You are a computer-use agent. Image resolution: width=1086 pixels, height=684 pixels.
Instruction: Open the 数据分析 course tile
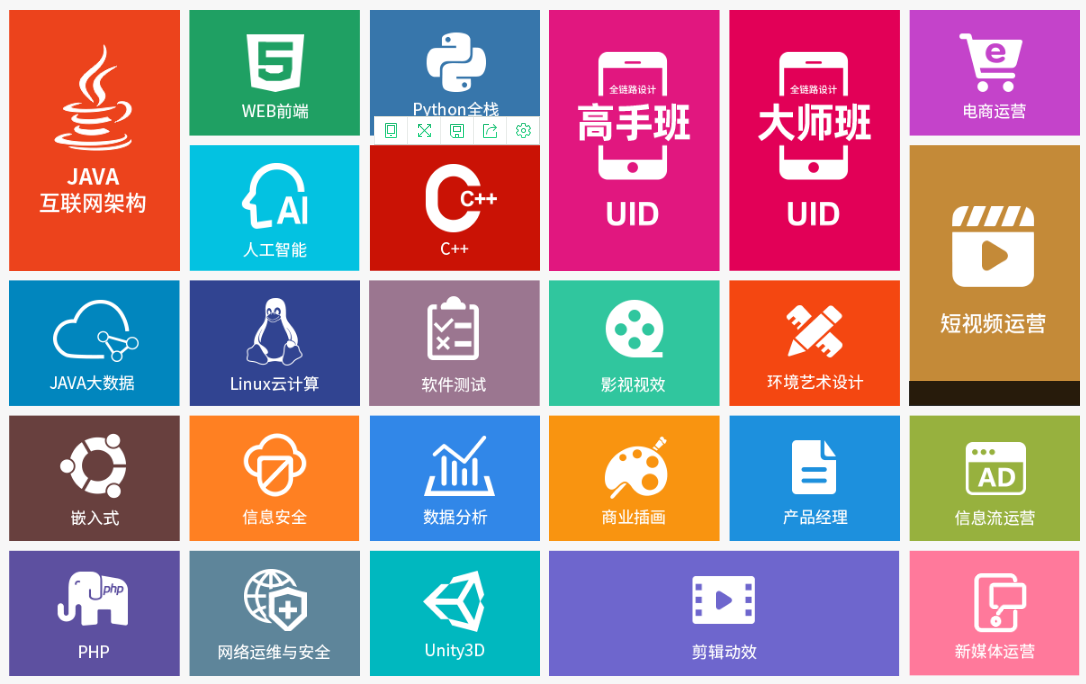454,478
